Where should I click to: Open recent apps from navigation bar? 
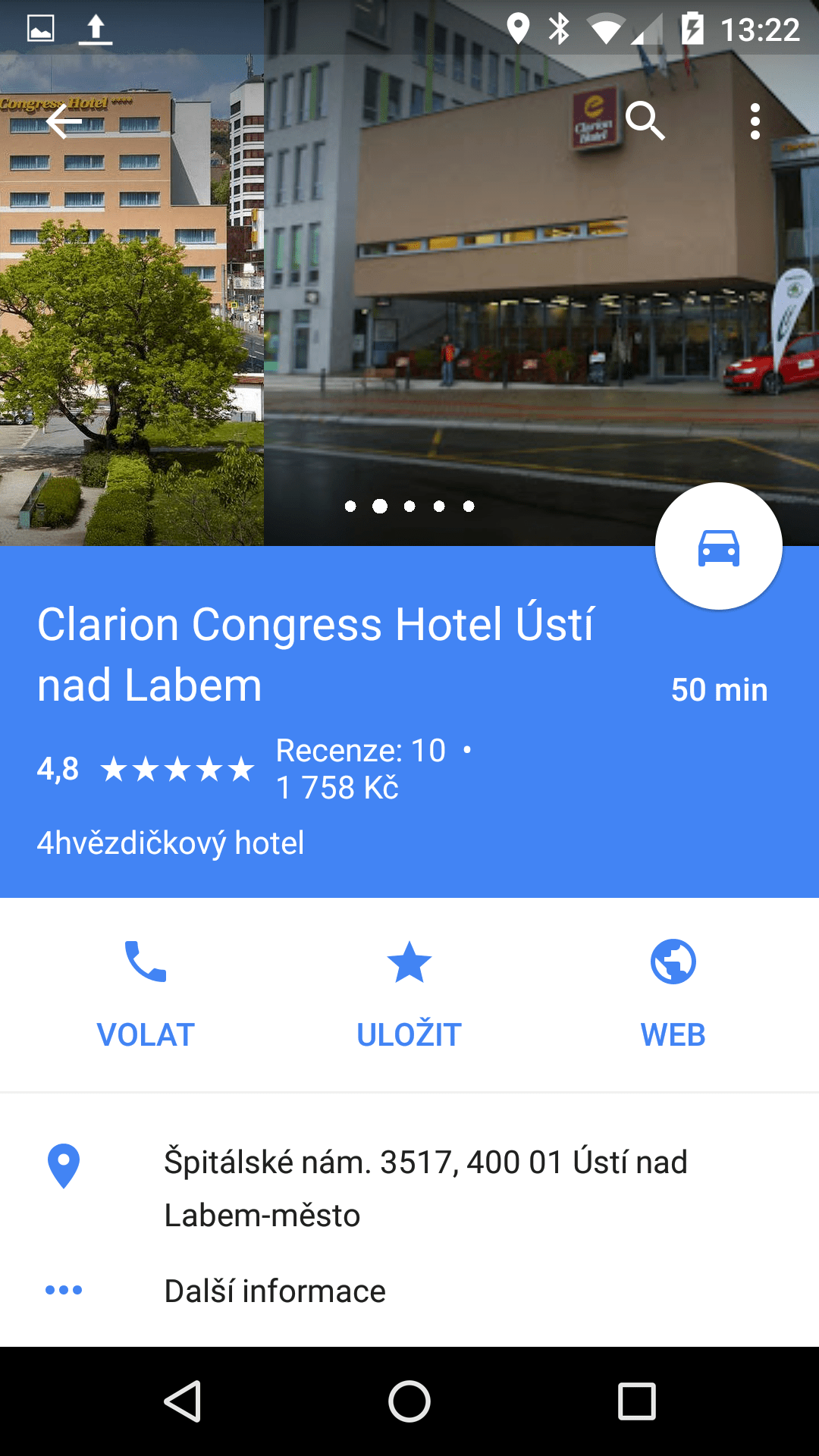click(x=637, y=1401)
